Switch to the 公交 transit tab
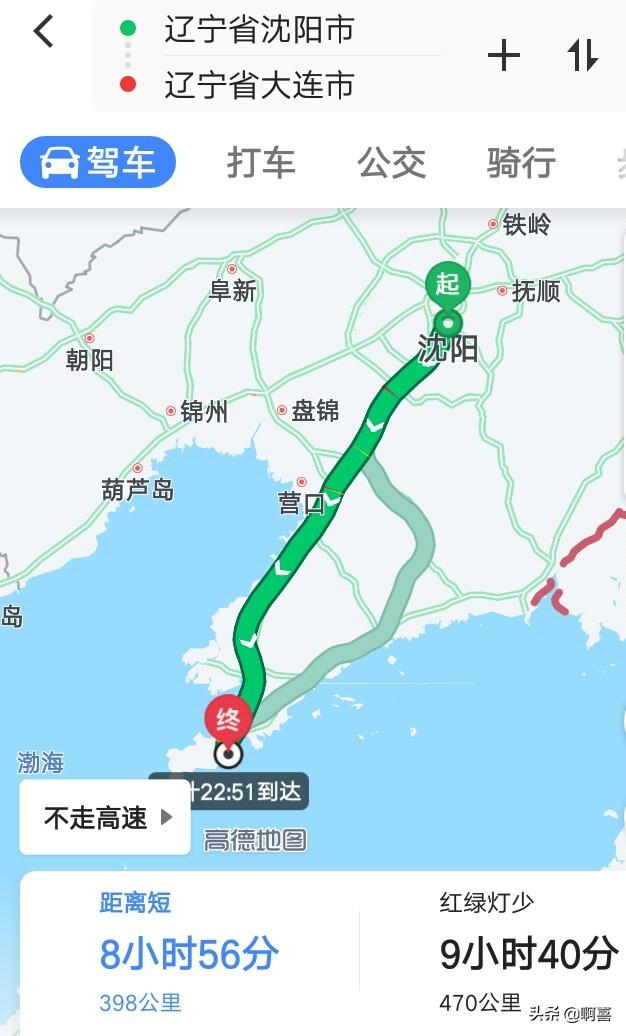 (391, 163)
